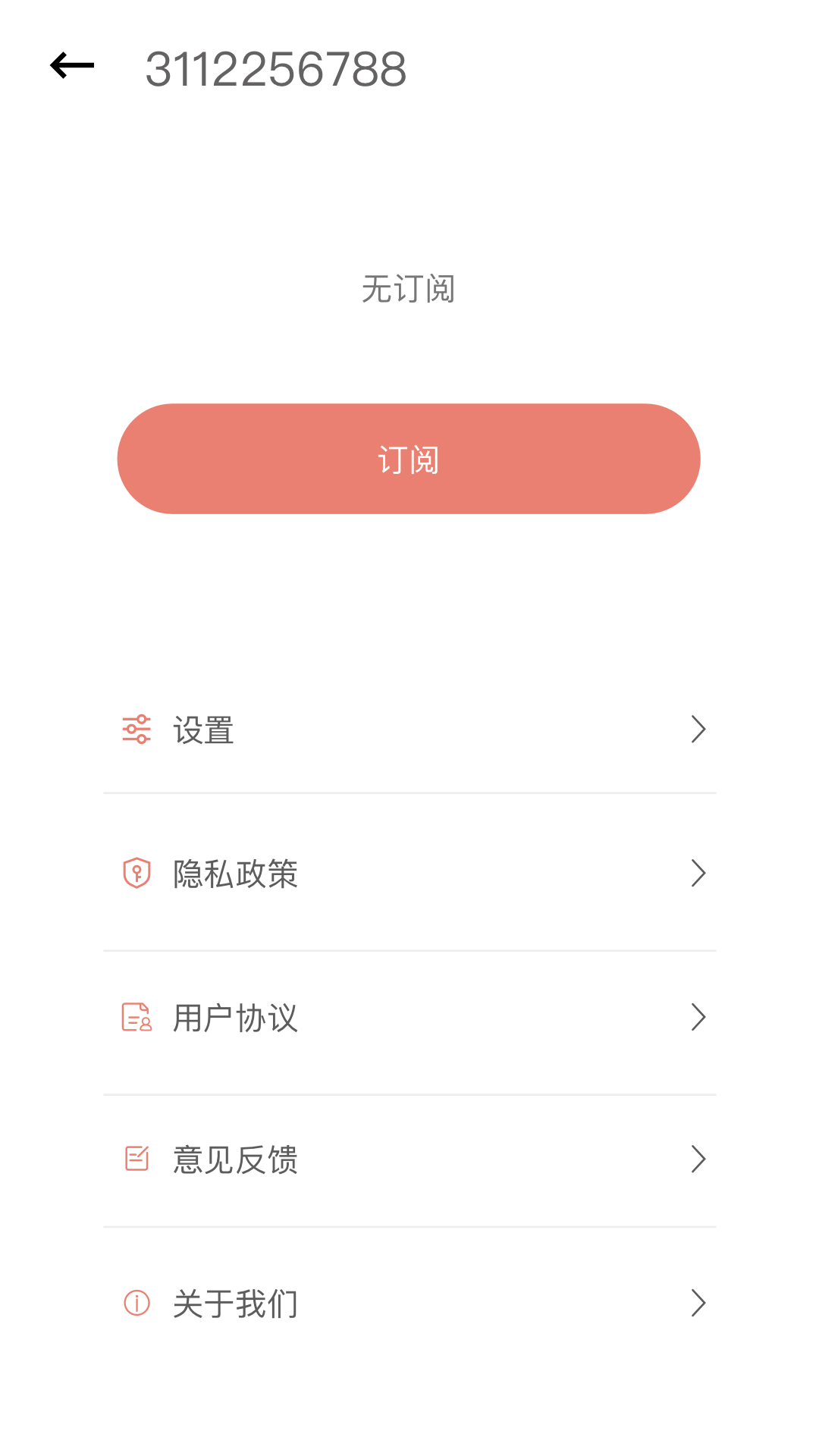
Task: Open the 设置 menu entry
Action: pos(202,730)
